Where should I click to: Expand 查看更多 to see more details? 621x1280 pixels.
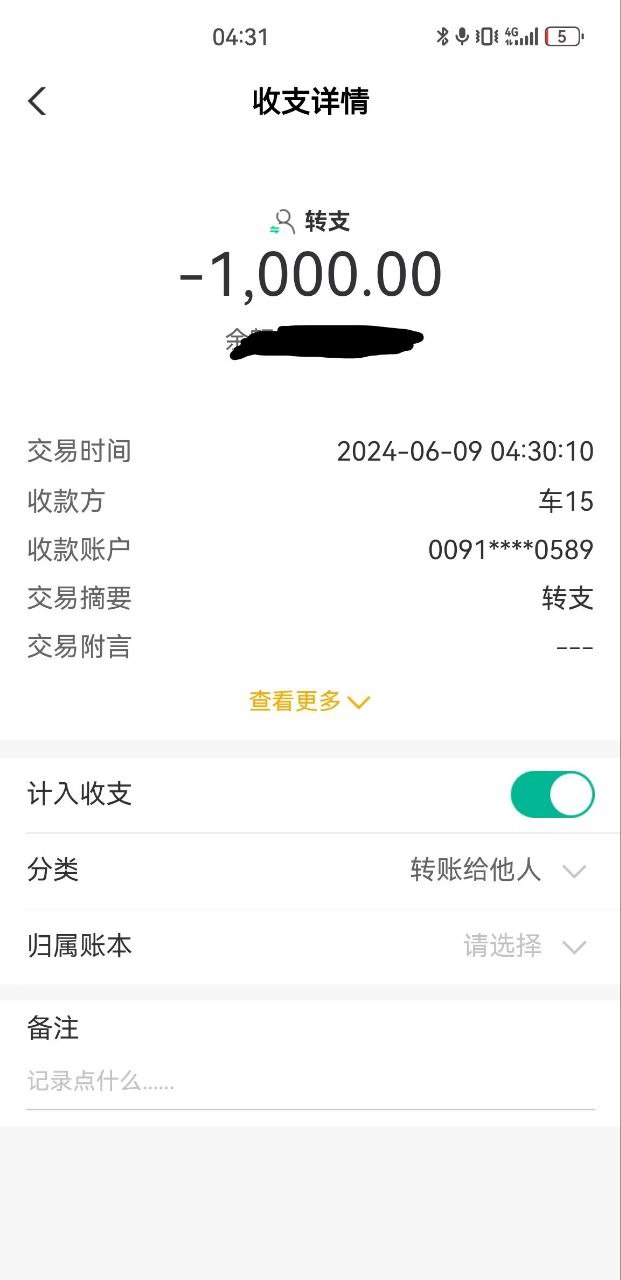click(309, 702)
